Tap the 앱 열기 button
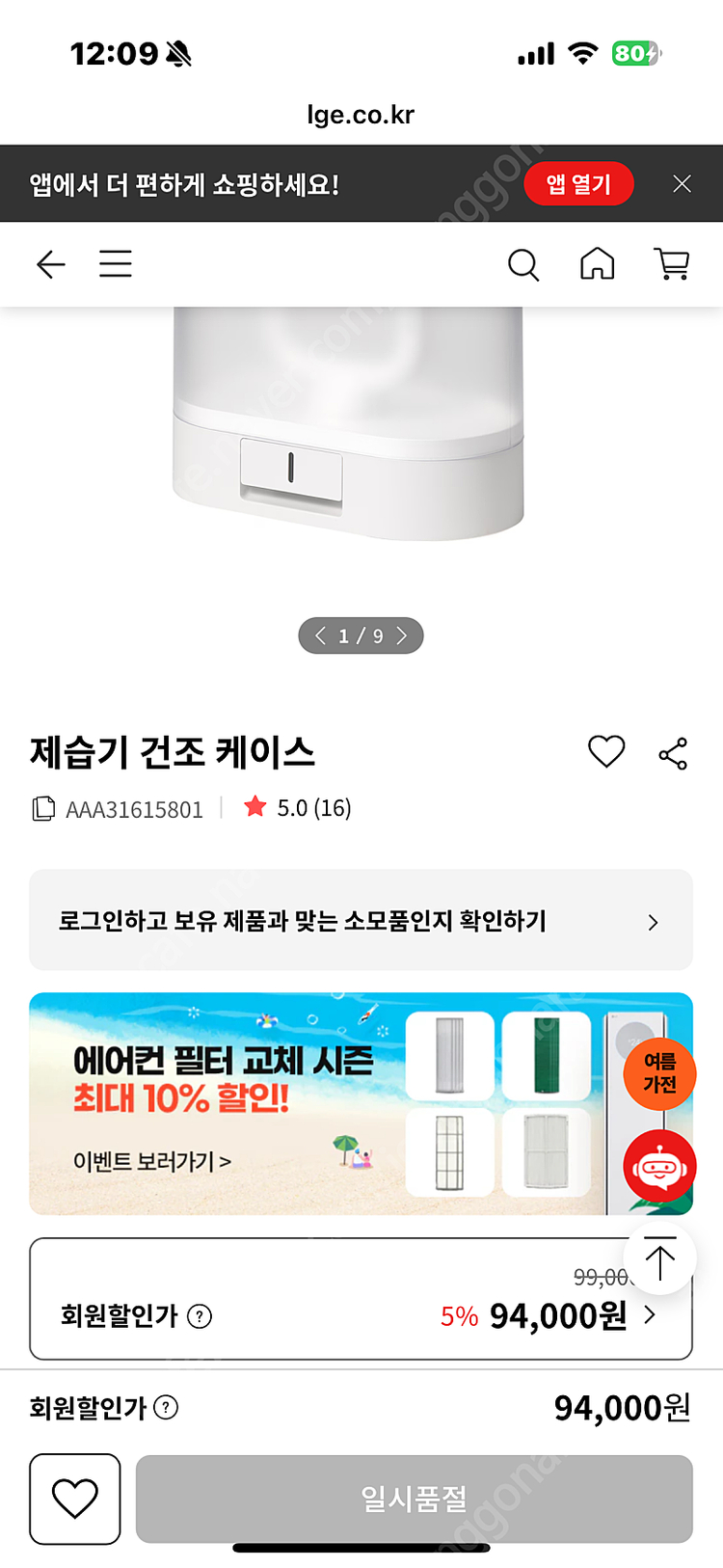This screenshot has height=1568, width=723. tap(578, 183)
